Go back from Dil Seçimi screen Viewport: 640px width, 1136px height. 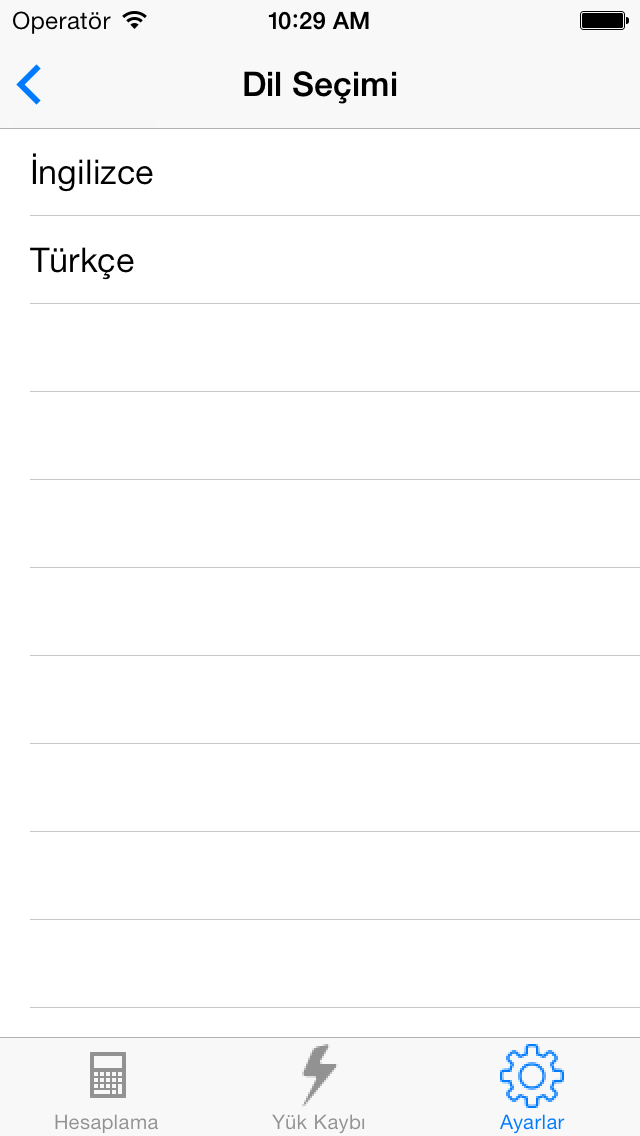(30, 85)
